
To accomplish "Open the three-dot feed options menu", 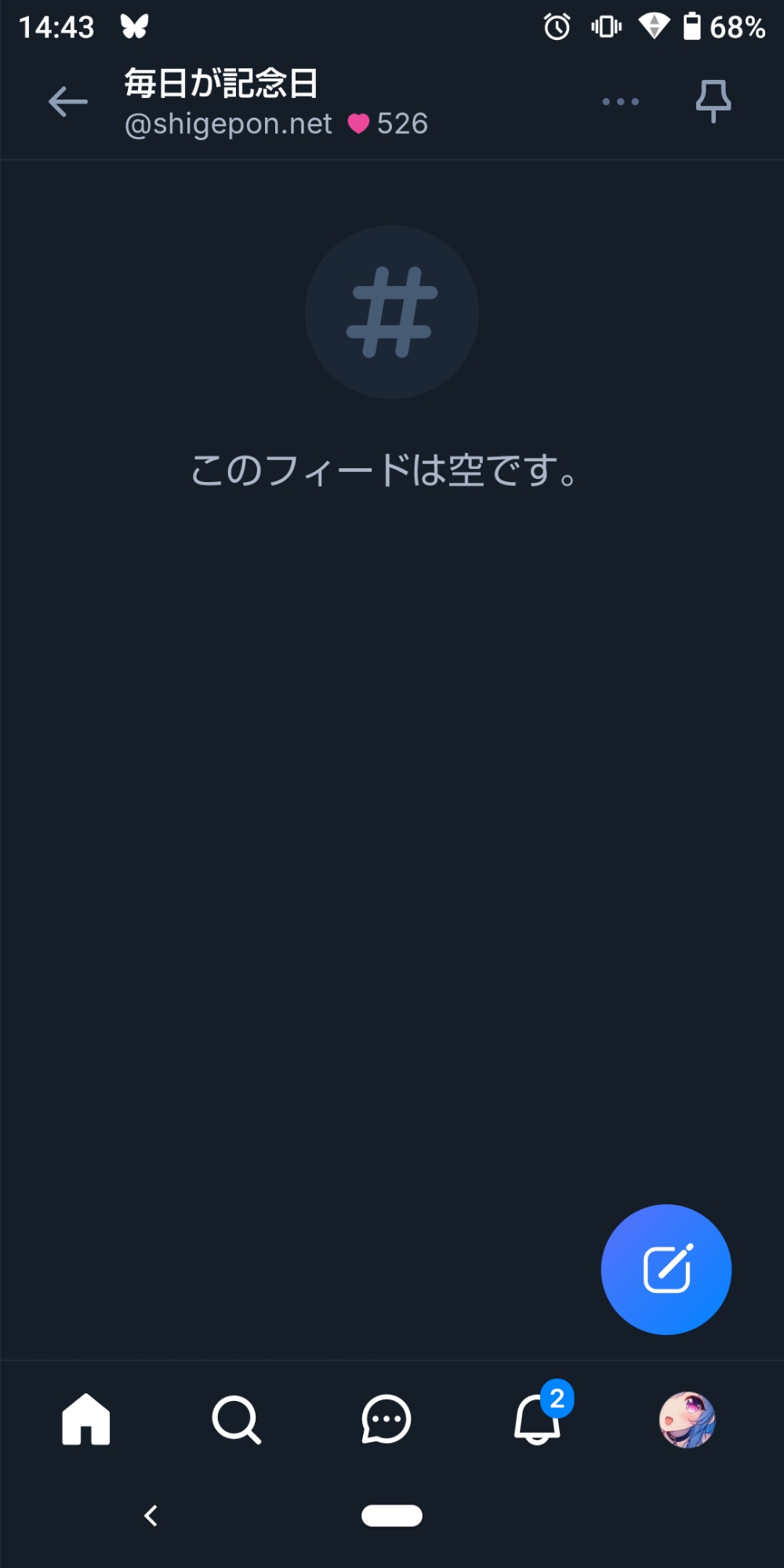I will [x=620, y=102].
